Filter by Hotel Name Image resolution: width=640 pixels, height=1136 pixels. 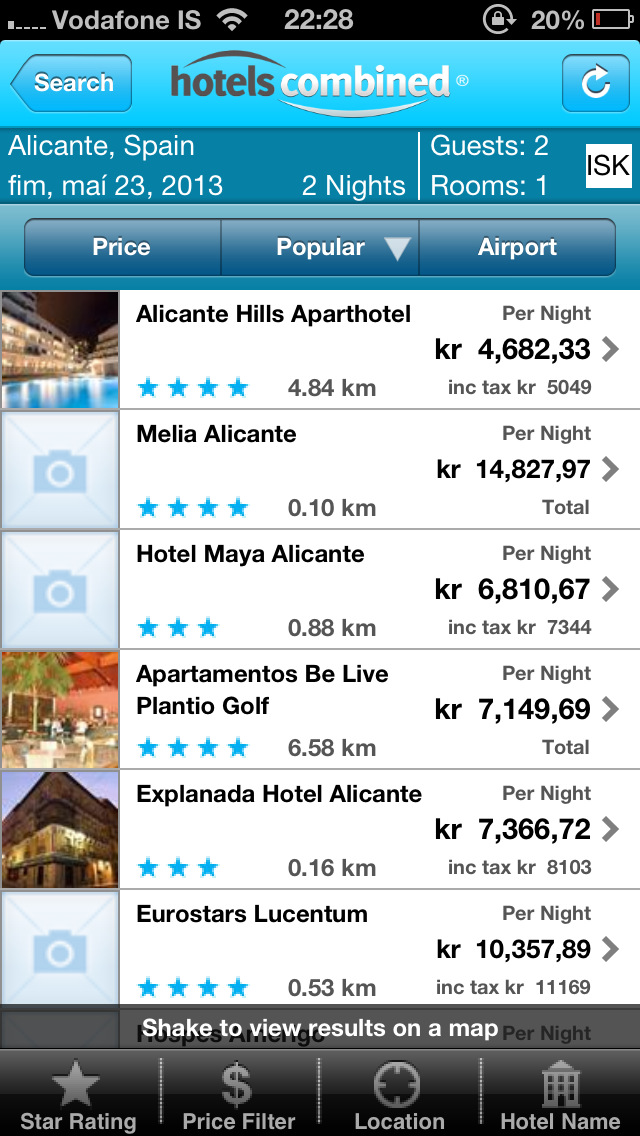(x=560, y=1095)
